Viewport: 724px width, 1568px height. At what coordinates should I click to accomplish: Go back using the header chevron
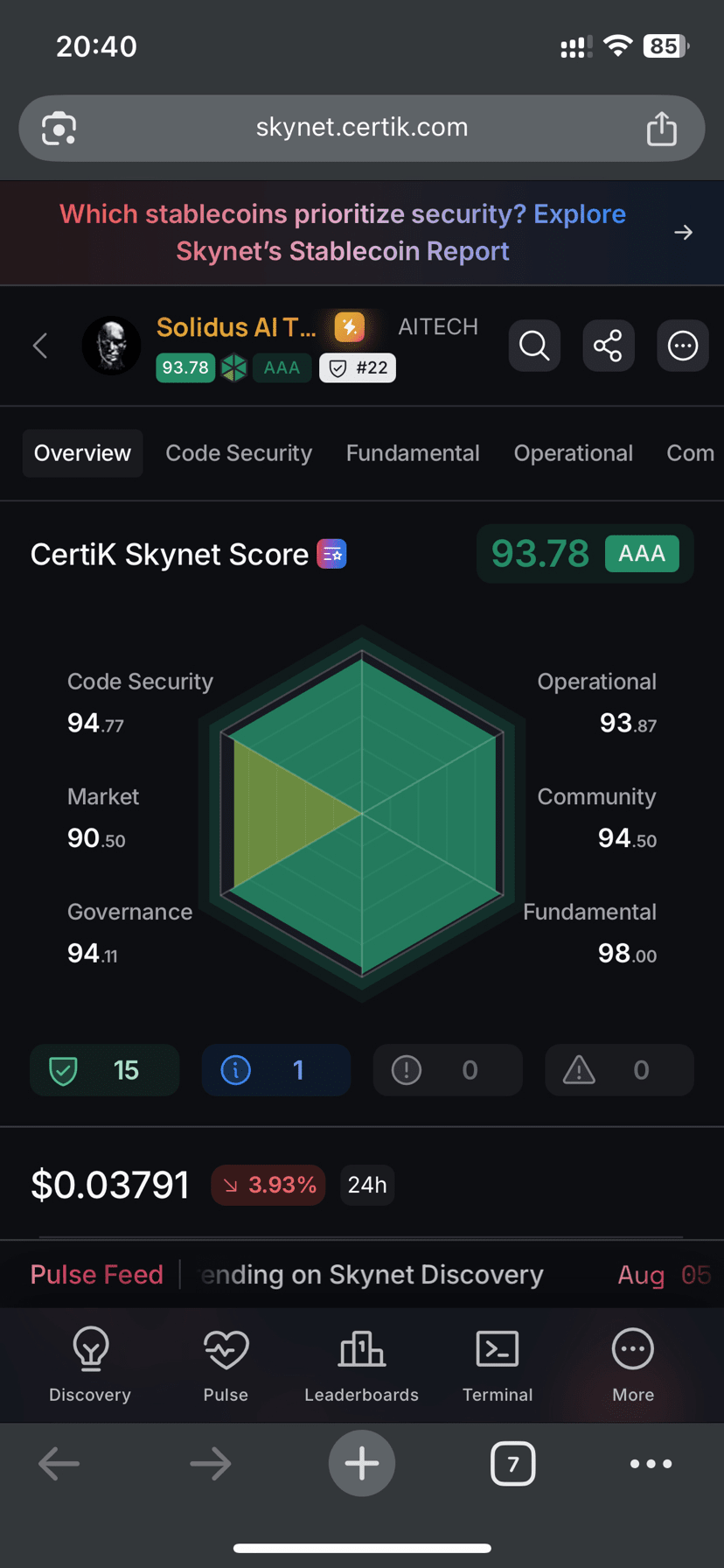40,346
